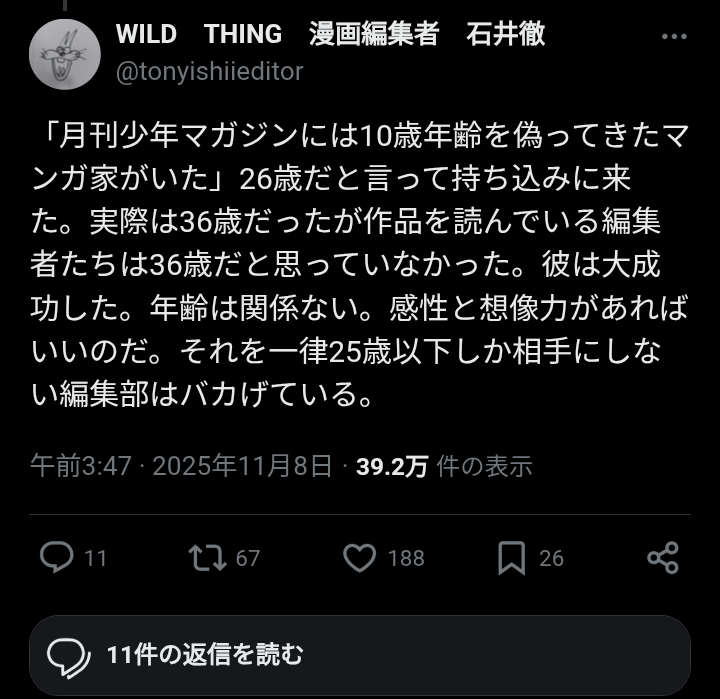Reply to this tweet via the comment icon
Viewport: 720px width, 699px height.
pos(56,557)
